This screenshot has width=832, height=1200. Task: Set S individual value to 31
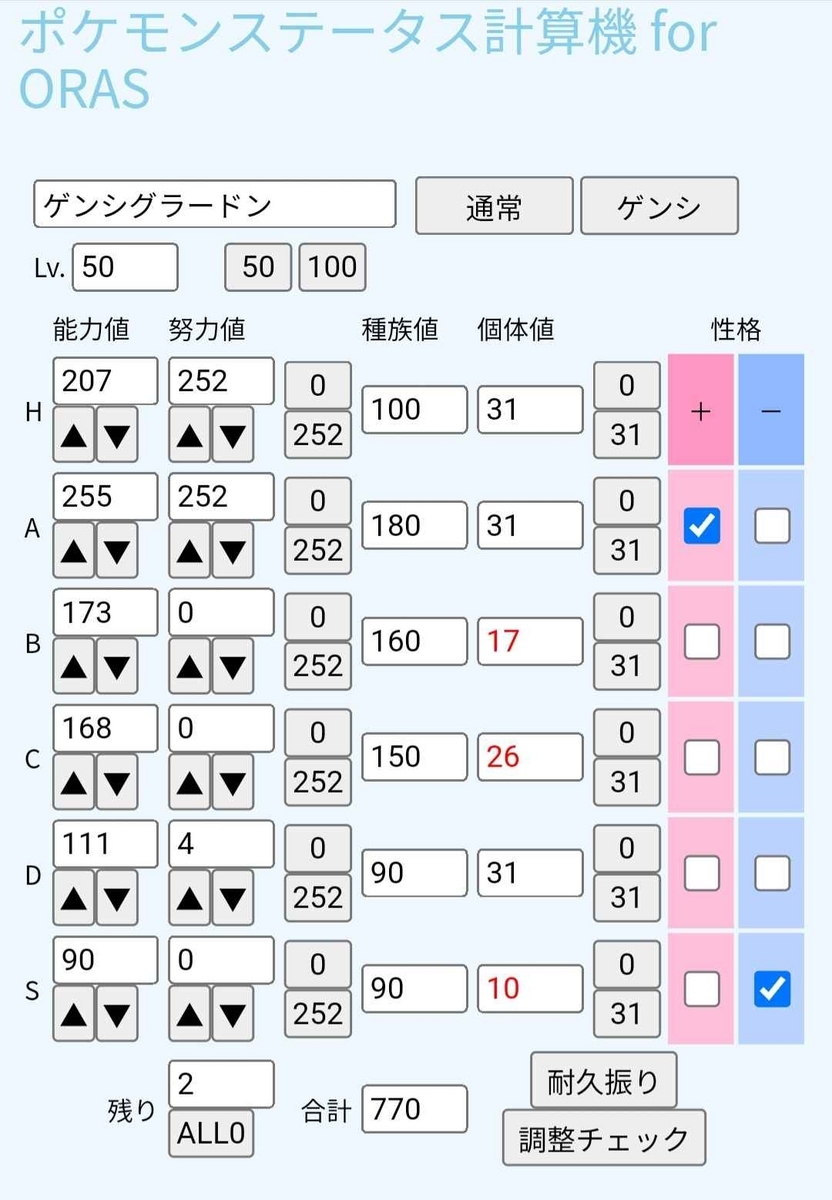[x=626, y=1012]
